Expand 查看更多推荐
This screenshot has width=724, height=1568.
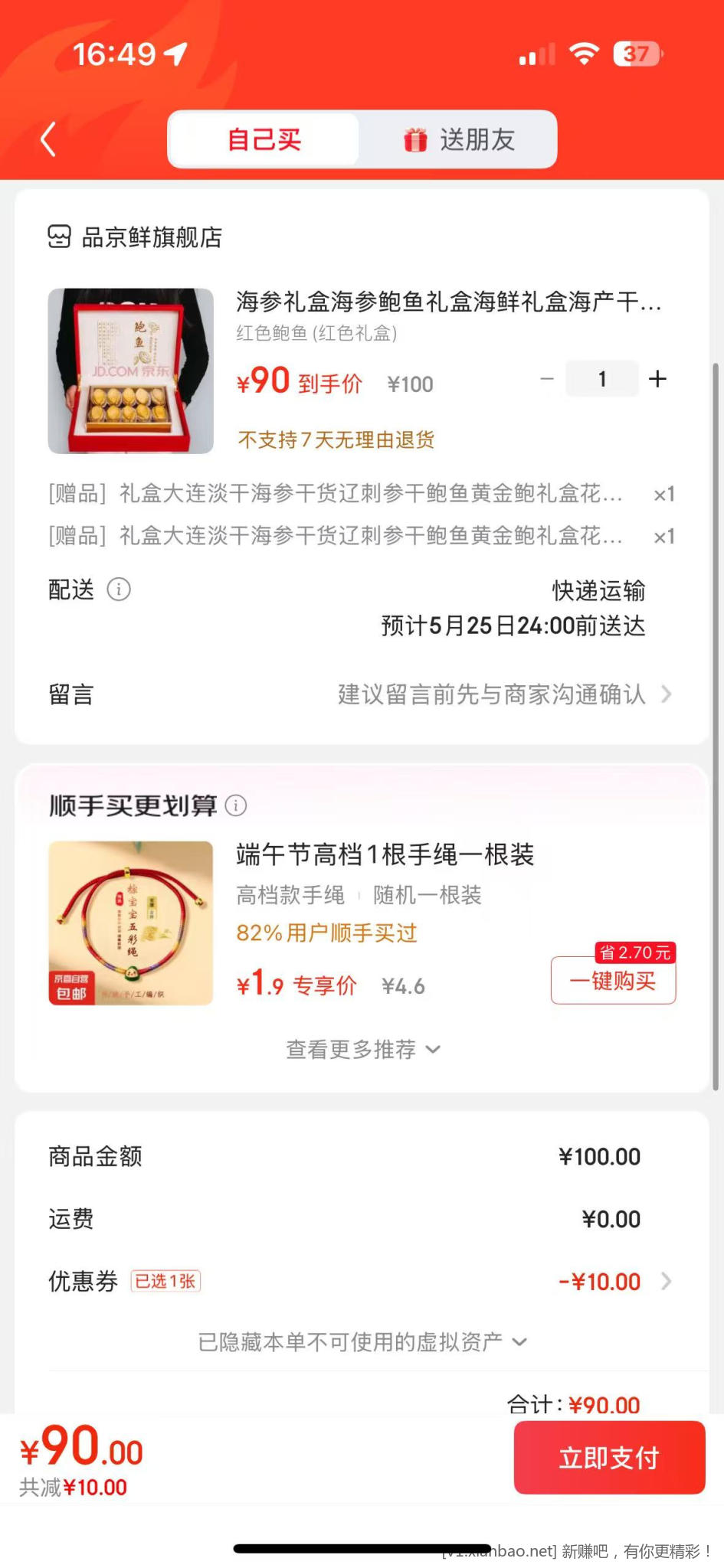click(362, 1049)
